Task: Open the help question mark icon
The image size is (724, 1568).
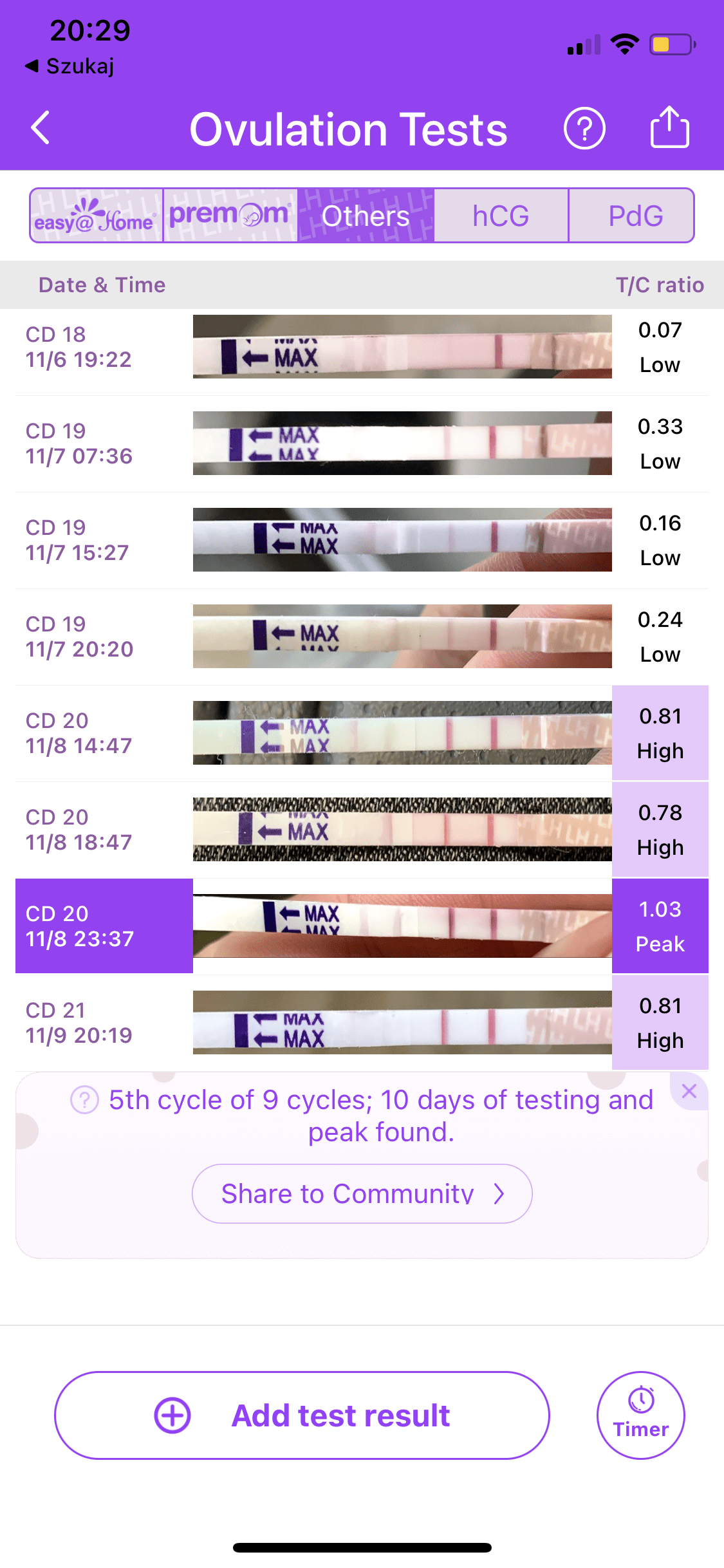Action: pos(584,129)
